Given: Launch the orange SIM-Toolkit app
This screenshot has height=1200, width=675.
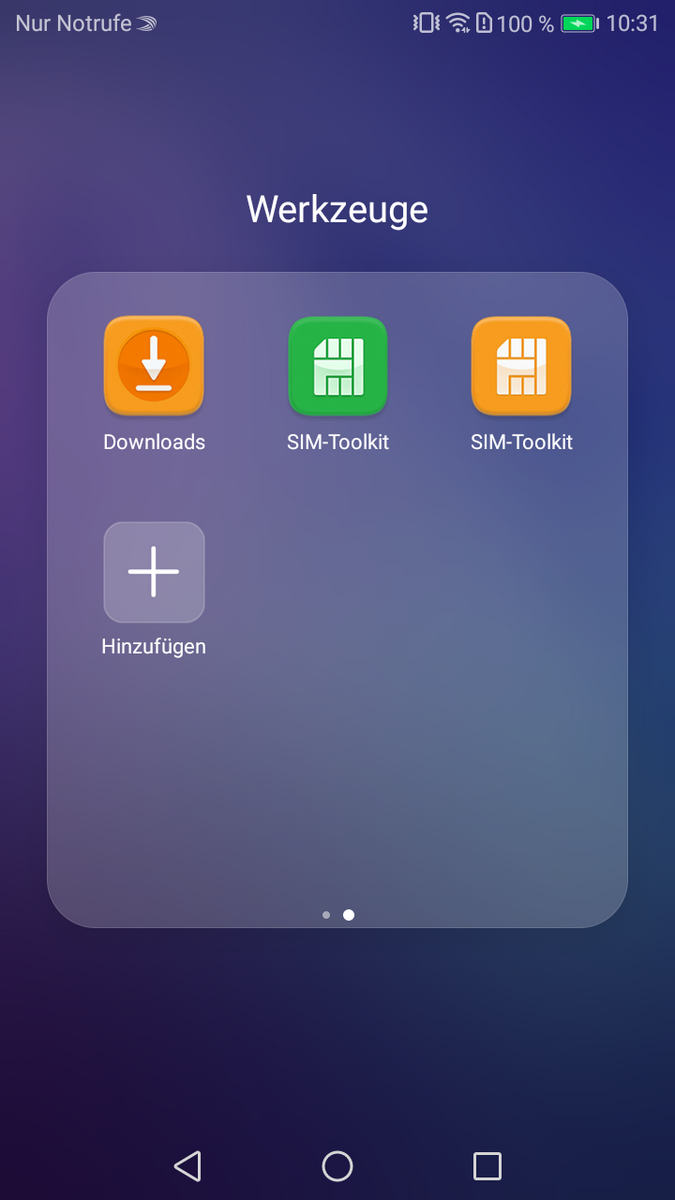Looking at the screenshot, I should click(x=521, y=366).
